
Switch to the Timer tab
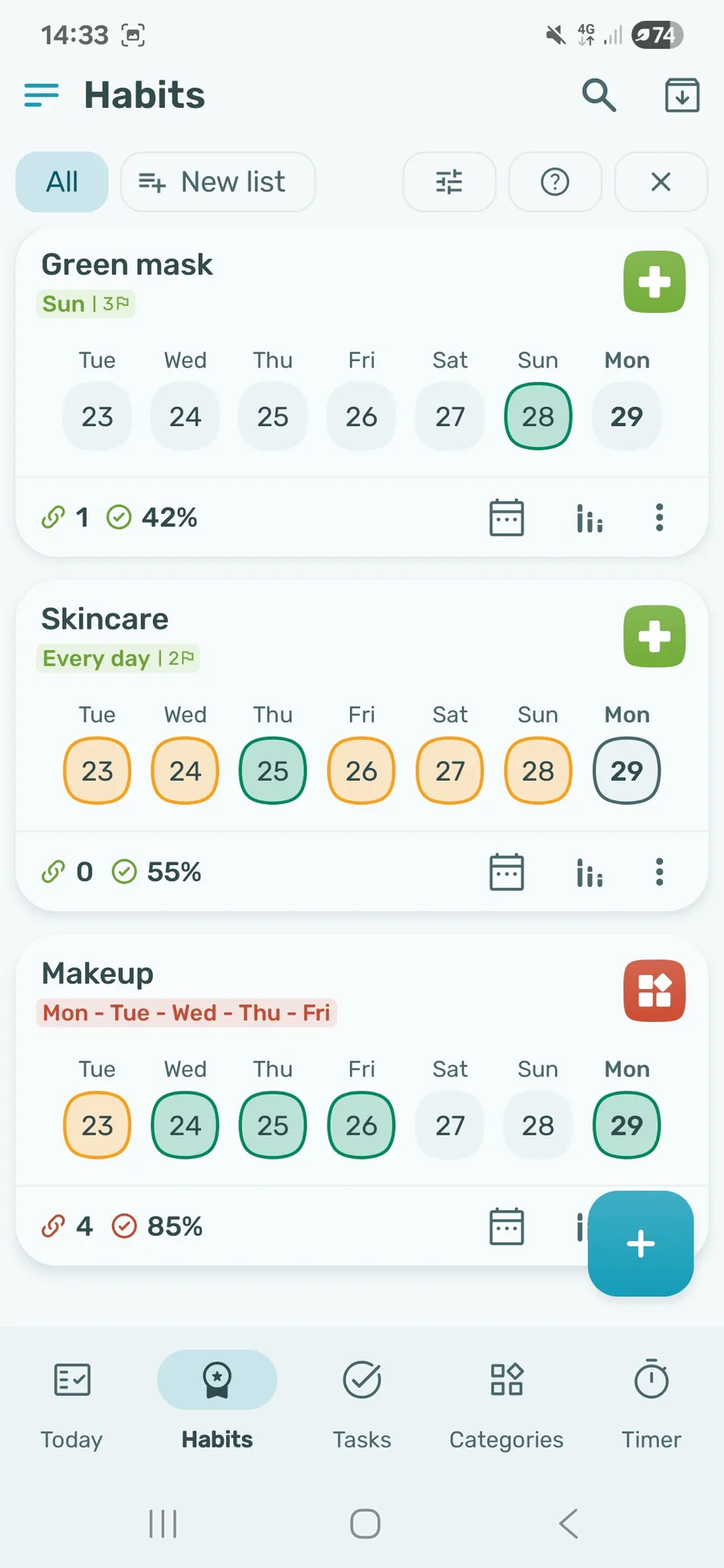652,1402
